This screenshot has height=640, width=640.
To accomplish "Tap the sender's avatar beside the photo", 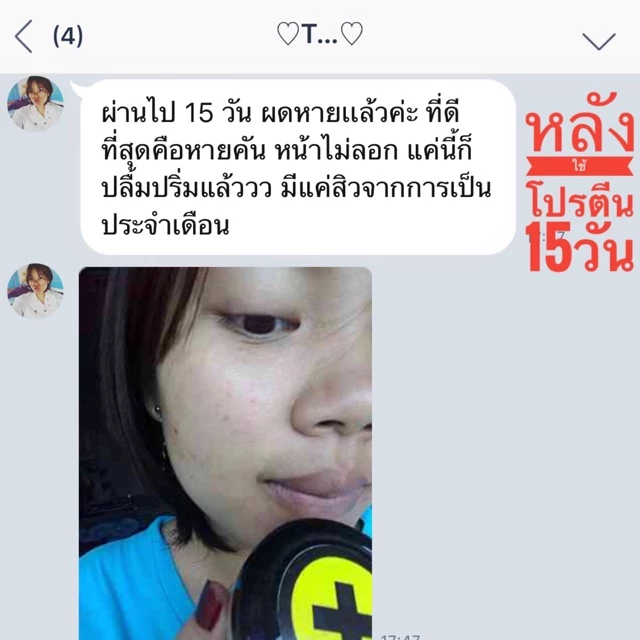I will 36,291.
